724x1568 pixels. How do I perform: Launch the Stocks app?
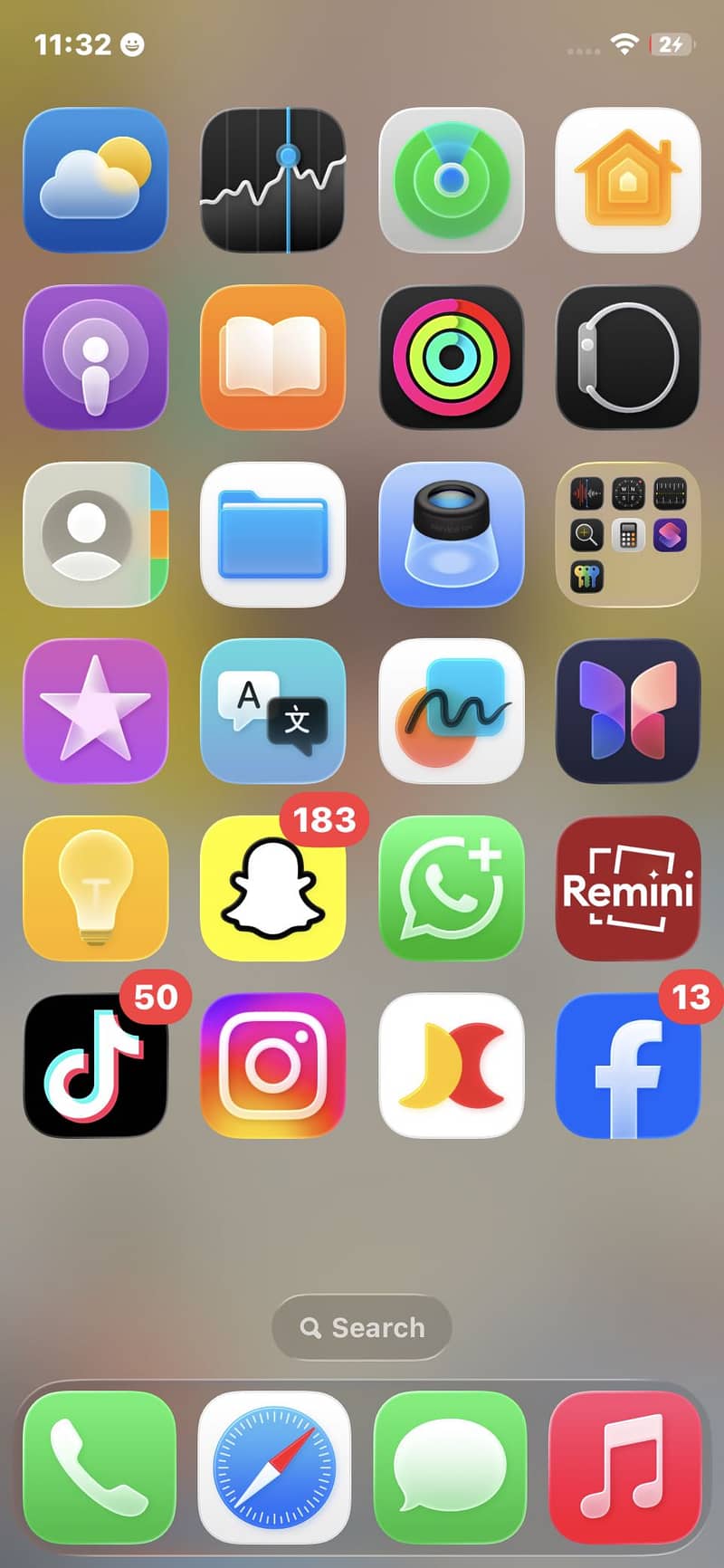273,179
